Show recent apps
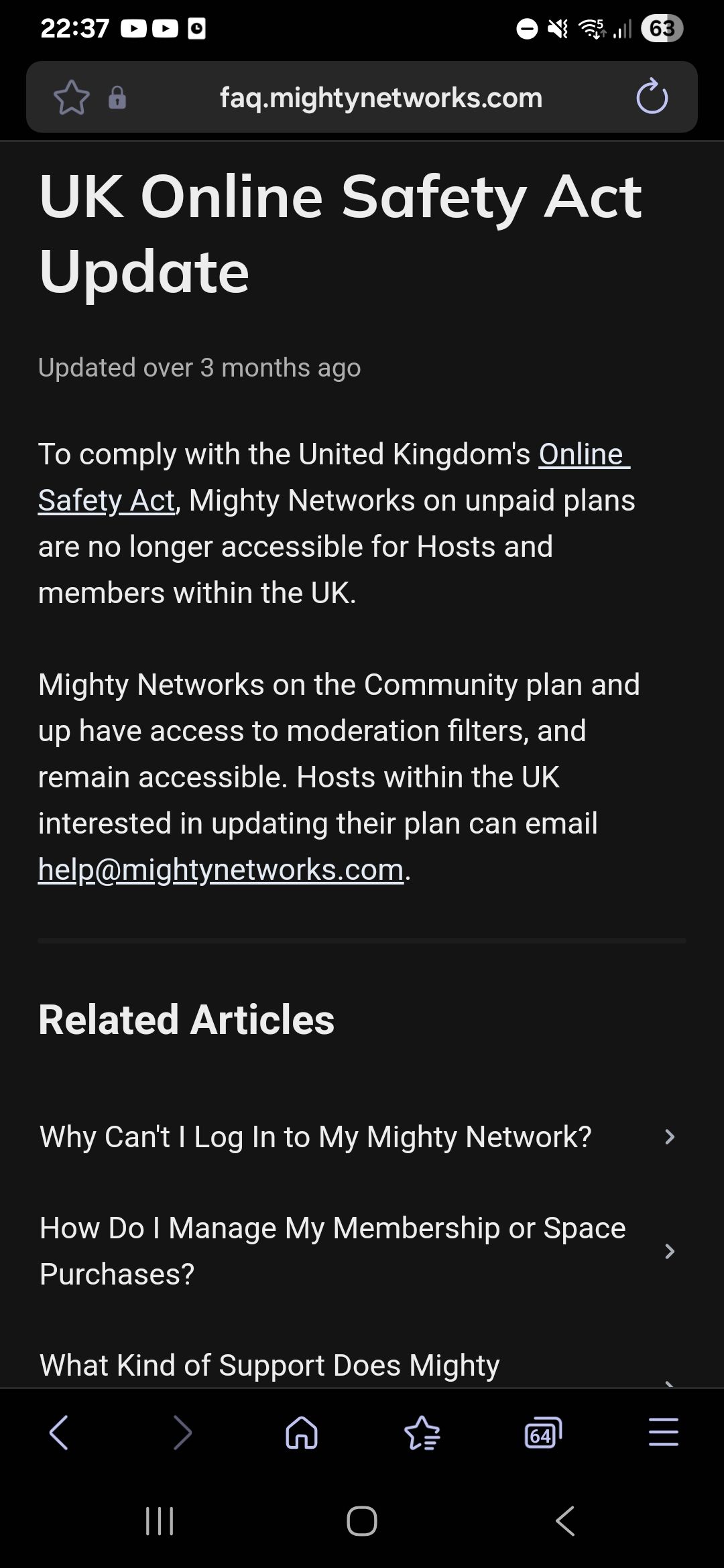Image resolution: width=724 pixels, height=1568 pixels. tap(160, 1521)
